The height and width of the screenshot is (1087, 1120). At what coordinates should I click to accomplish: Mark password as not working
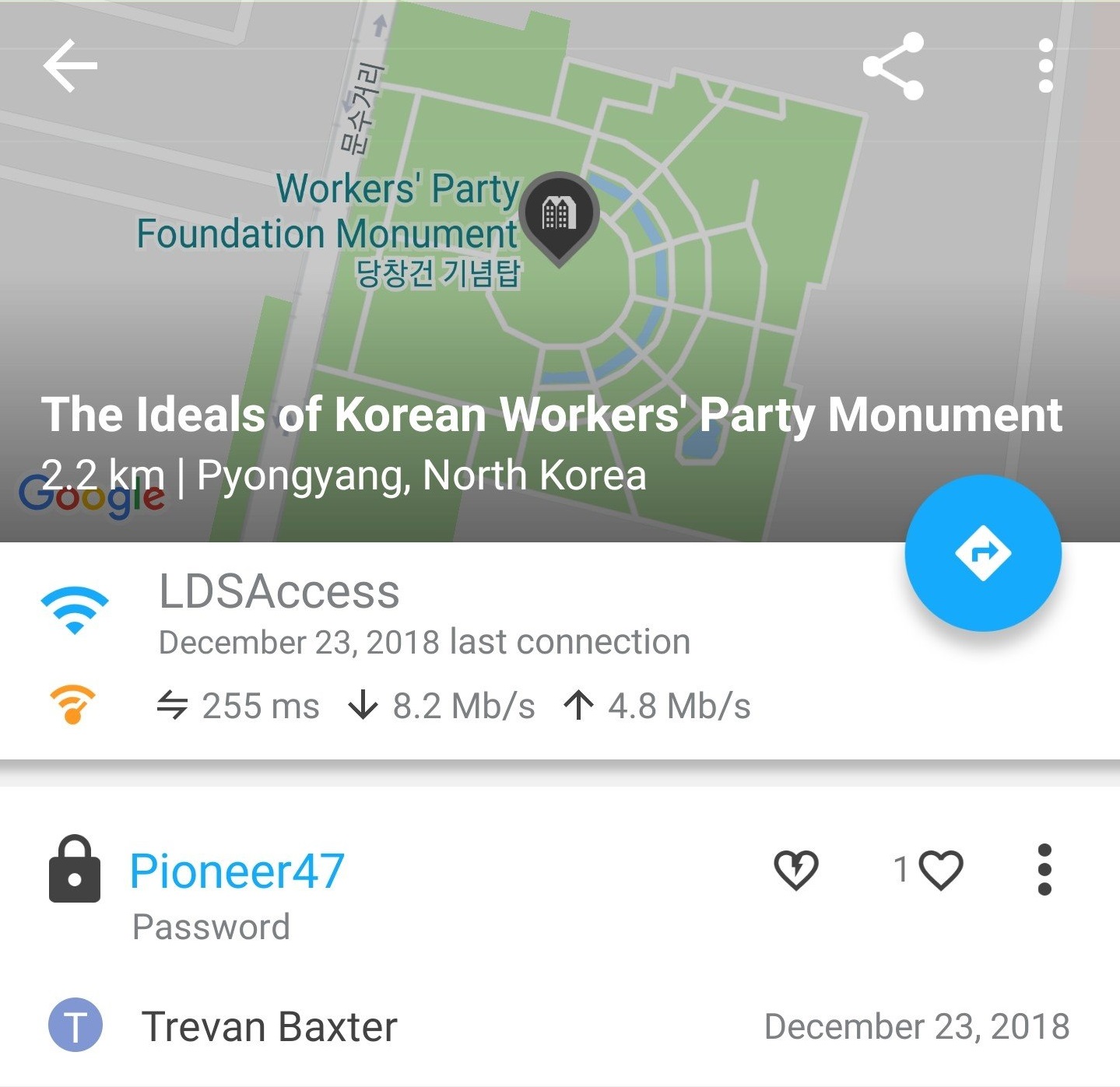pos(795,869)
